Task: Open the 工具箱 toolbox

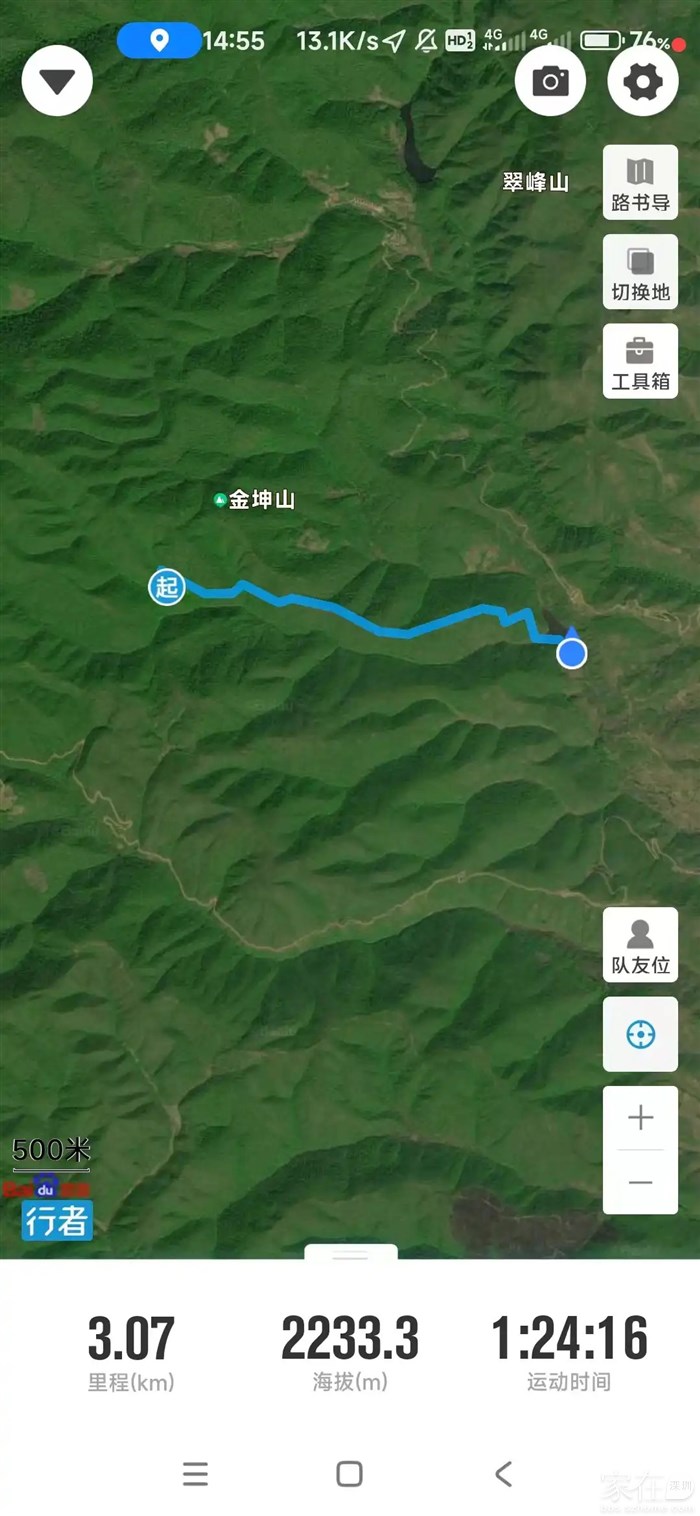Action: coord(640,361)
